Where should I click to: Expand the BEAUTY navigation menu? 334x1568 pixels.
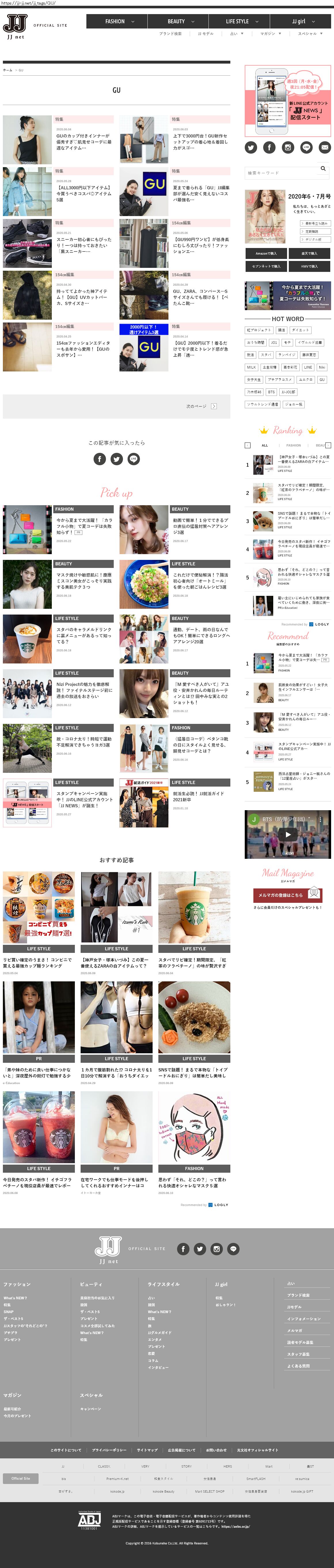(x=180, y=21)
